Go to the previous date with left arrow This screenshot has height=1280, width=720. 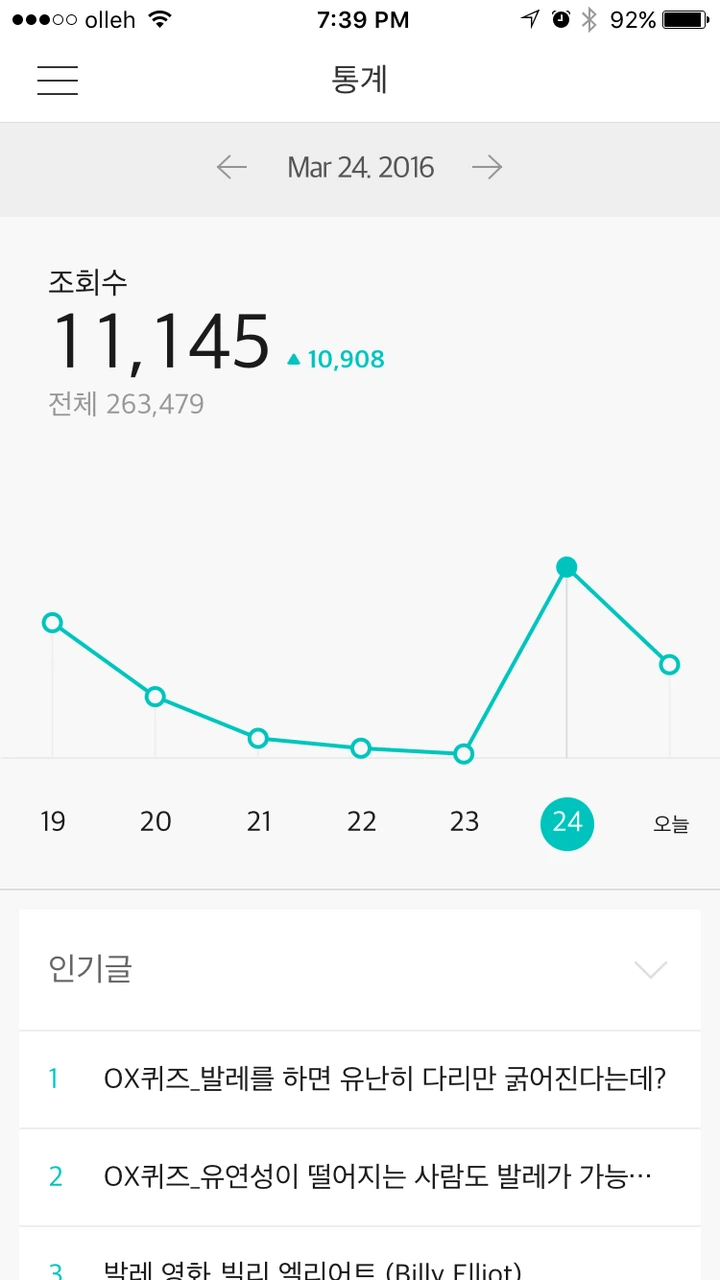tap(231, 167)
